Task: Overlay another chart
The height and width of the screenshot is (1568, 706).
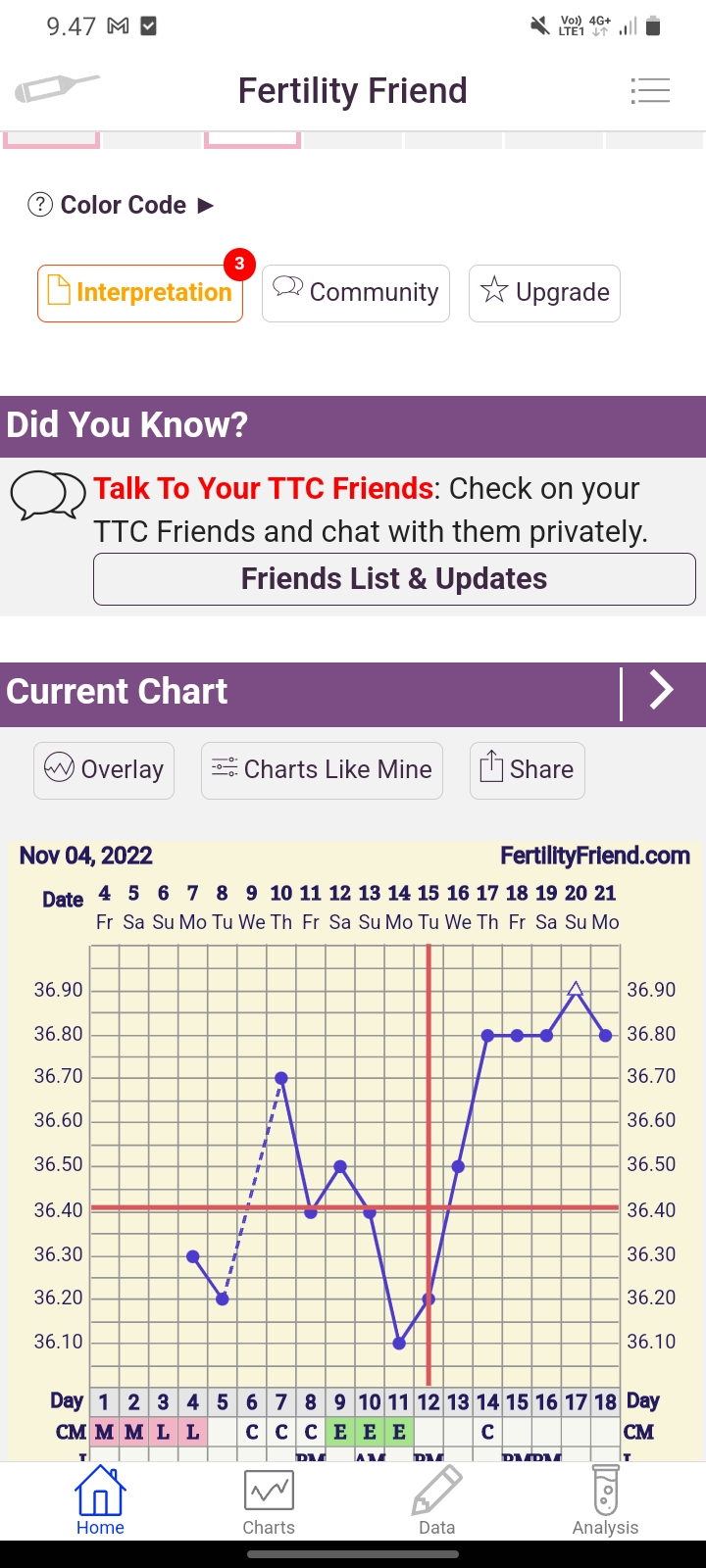Action: [104, 770]
